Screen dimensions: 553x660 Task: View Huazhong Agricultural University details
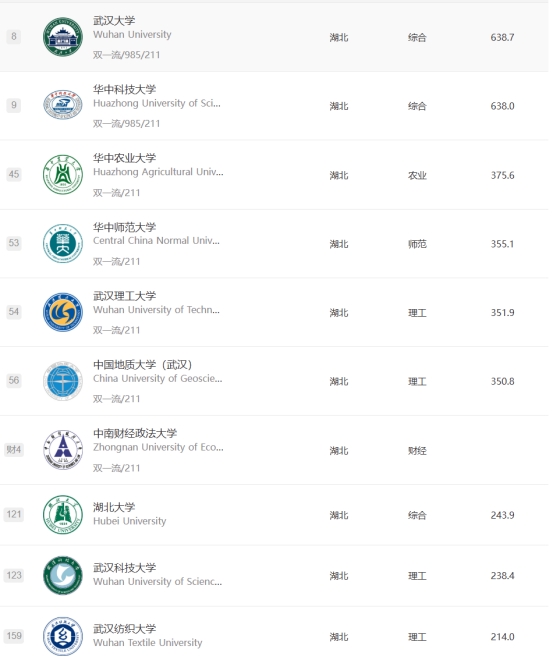coord(274,175)
